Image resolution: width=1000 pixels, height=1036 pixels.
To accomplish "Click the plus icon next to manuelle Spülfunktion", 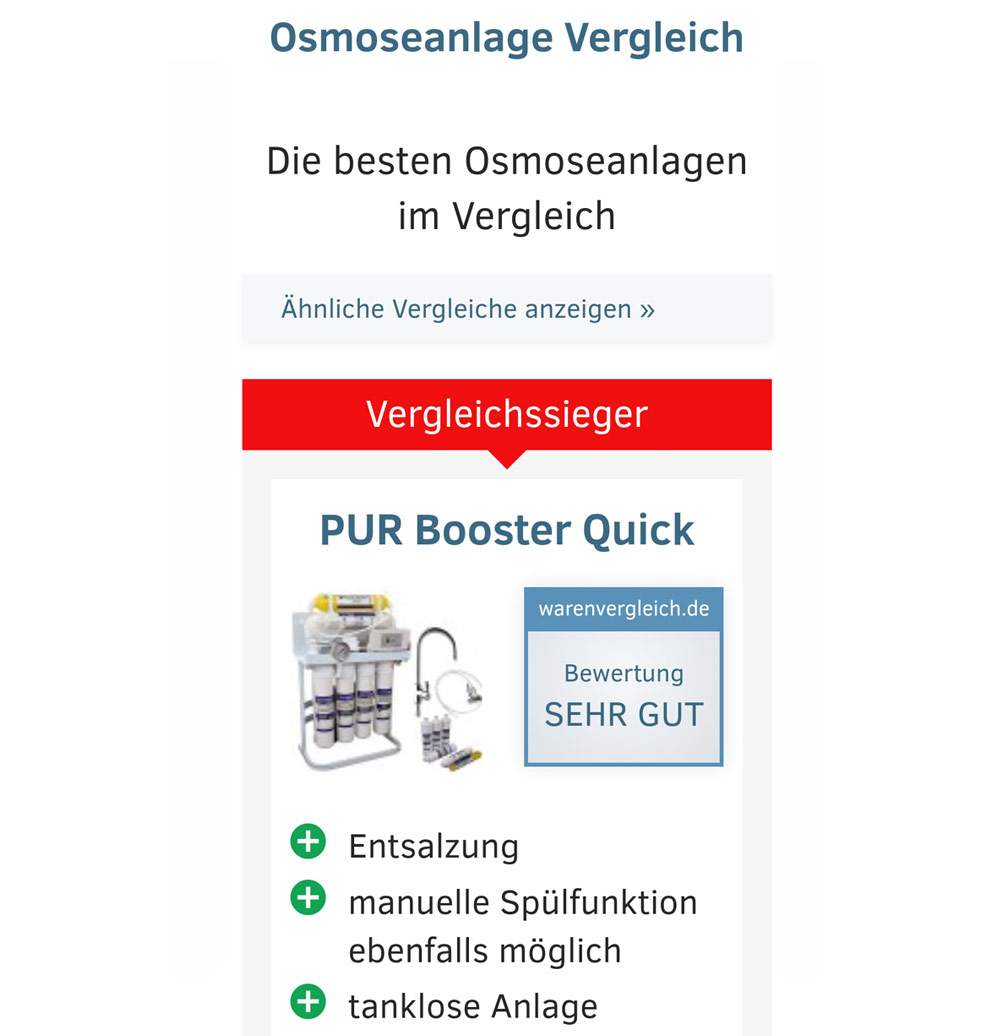I will (310, 899).
